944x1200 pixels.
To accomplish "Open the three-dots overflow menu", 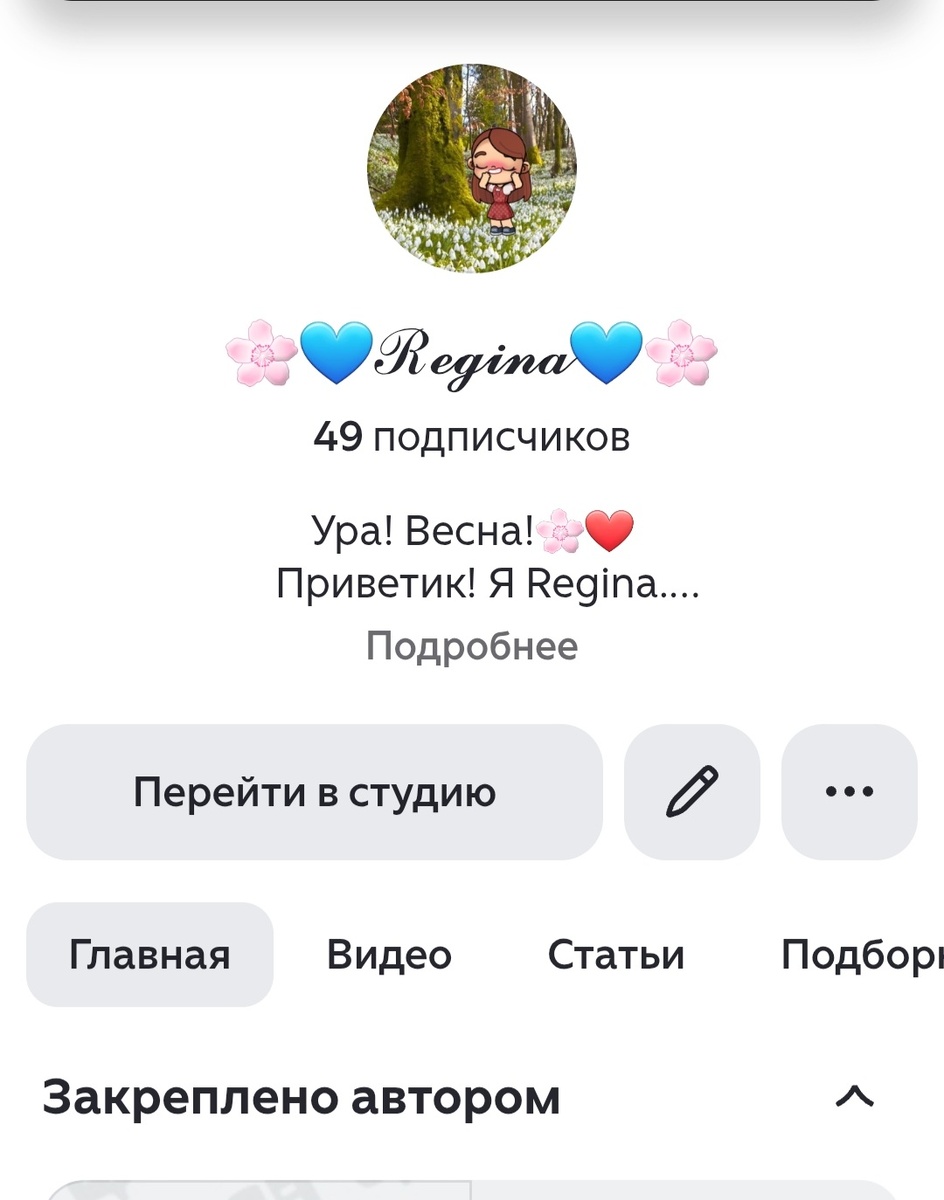I will pyautogui.click(x=849, y=792).
